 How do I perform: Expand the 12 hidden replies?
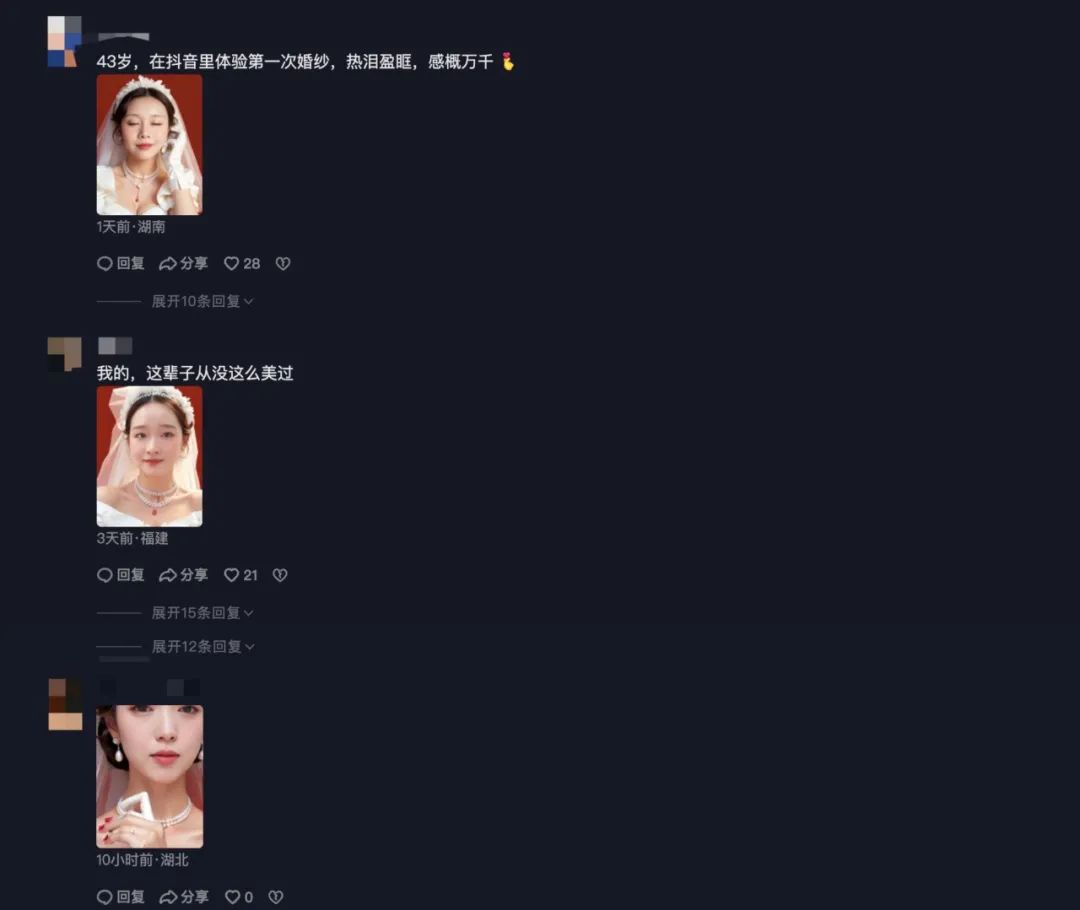tap(202, 647)
